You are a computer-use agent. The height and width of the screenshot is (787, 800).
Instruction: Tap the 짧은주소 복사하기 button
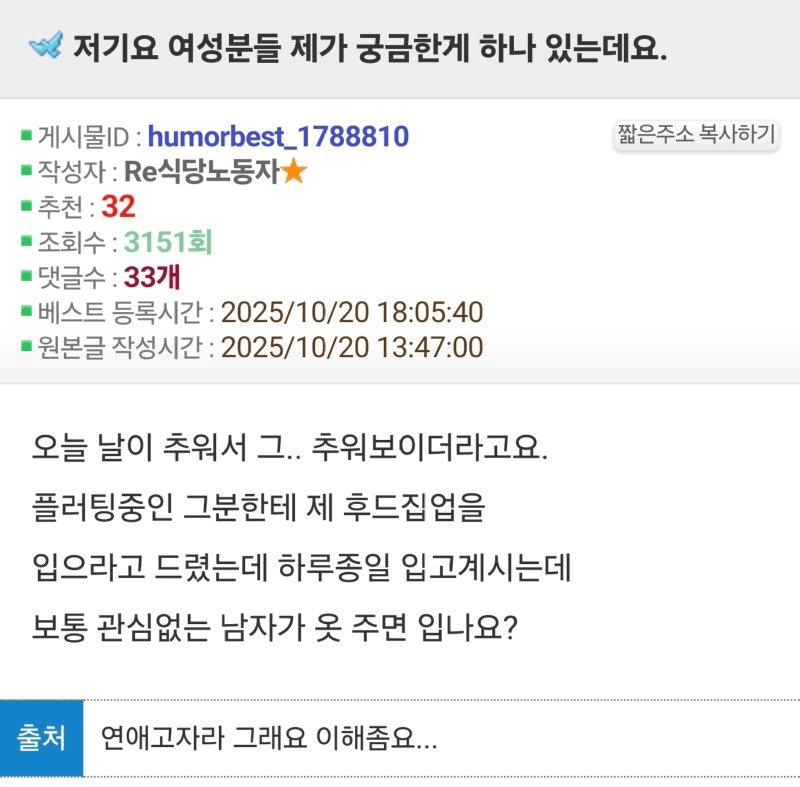696,135
